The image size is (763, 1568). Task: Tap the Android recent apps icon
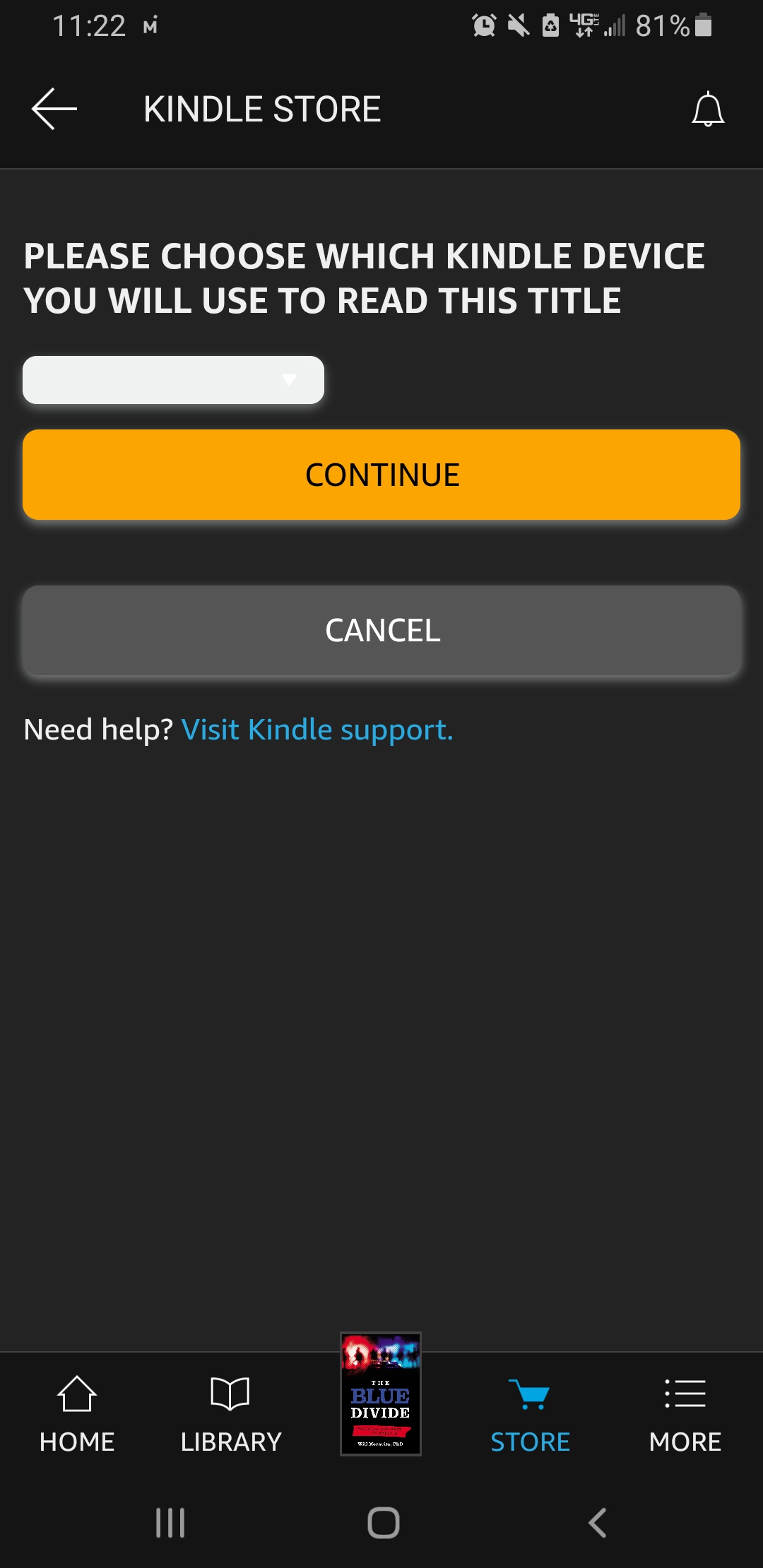point(170,1524)
